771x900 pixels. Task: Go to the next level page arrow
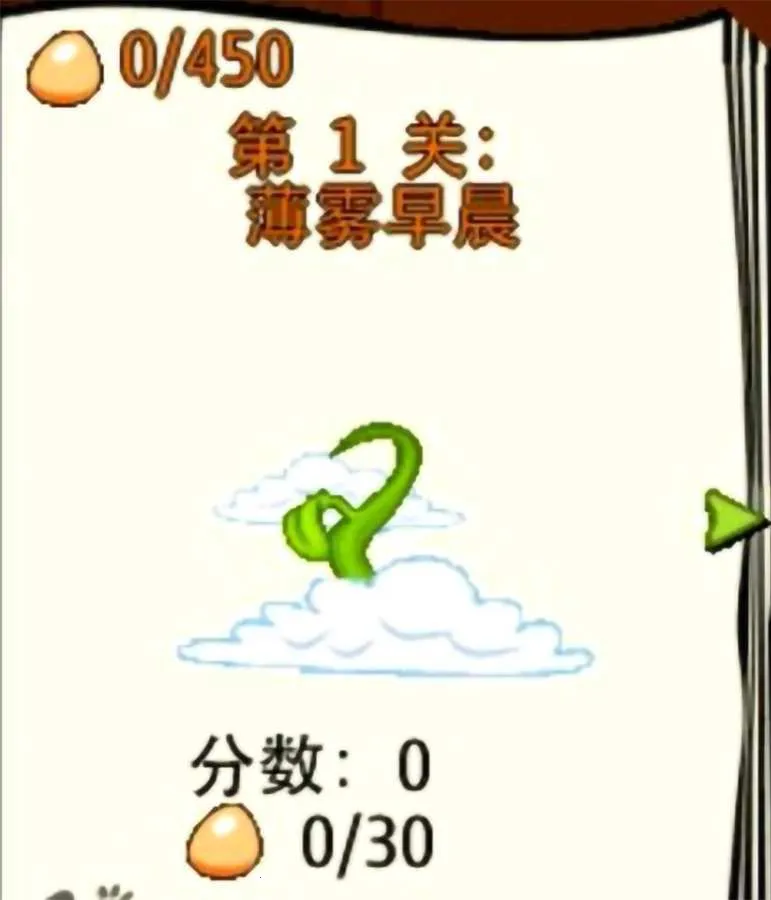coord(733,521)
